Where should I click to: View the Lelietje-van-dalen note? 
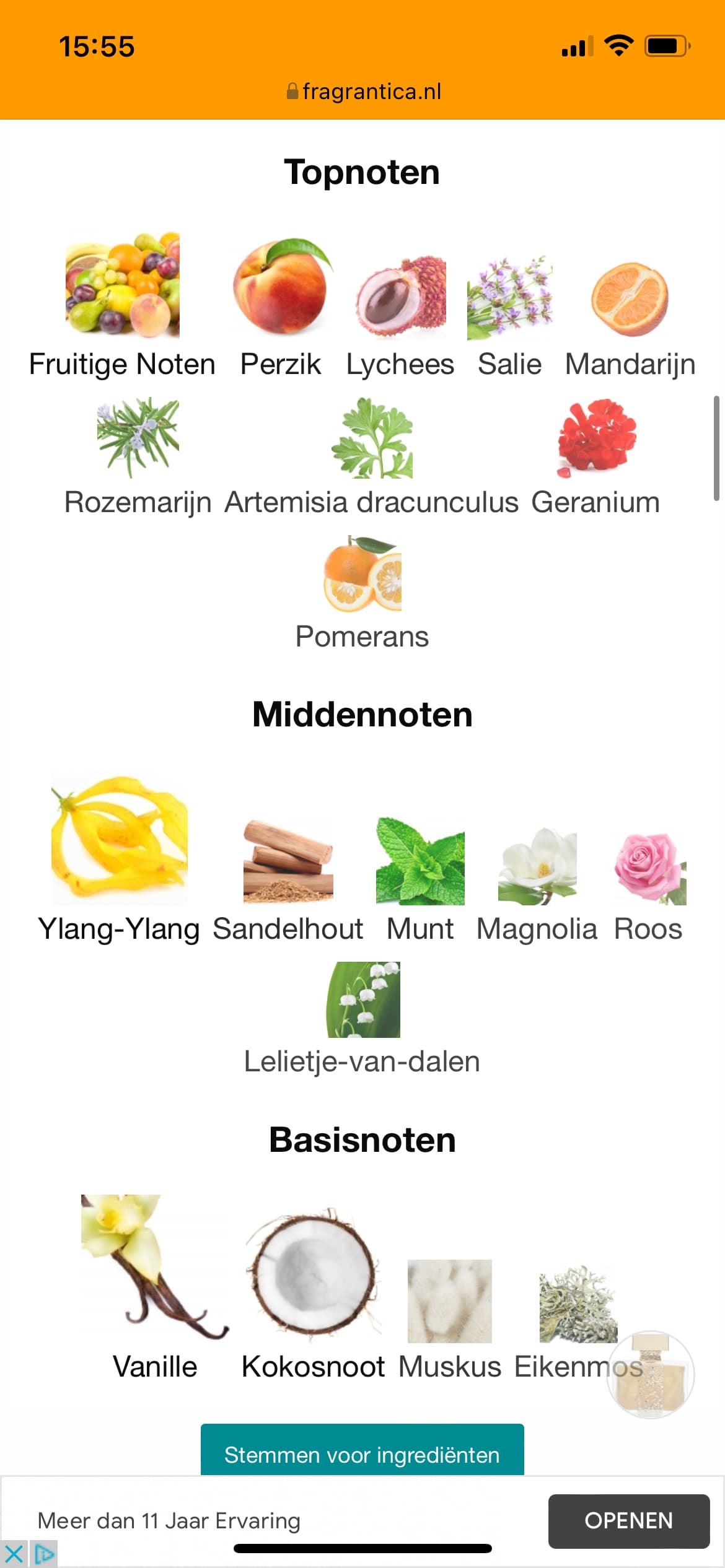click(362, 1019)
